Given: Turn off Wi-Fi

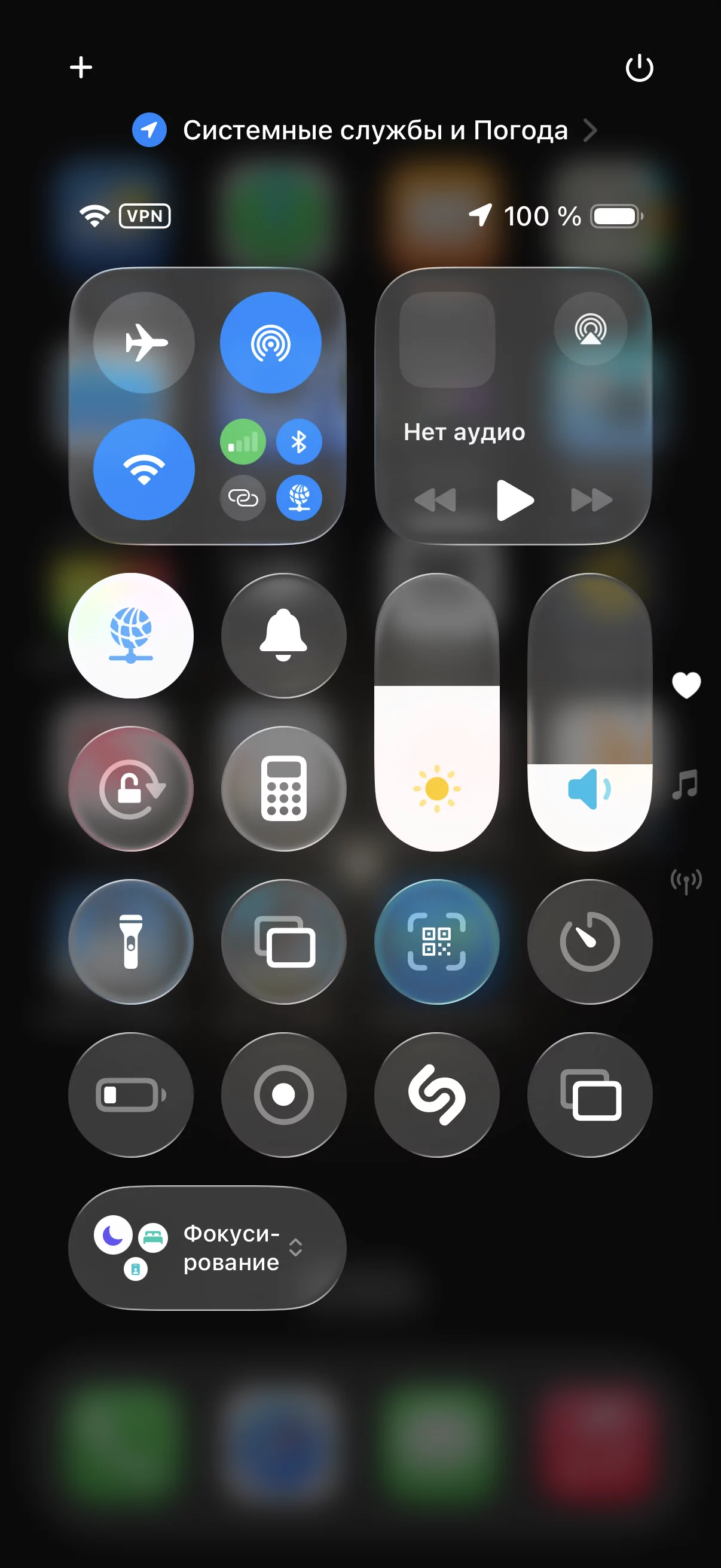Looking at the screenshot, I should coord(144,469).
